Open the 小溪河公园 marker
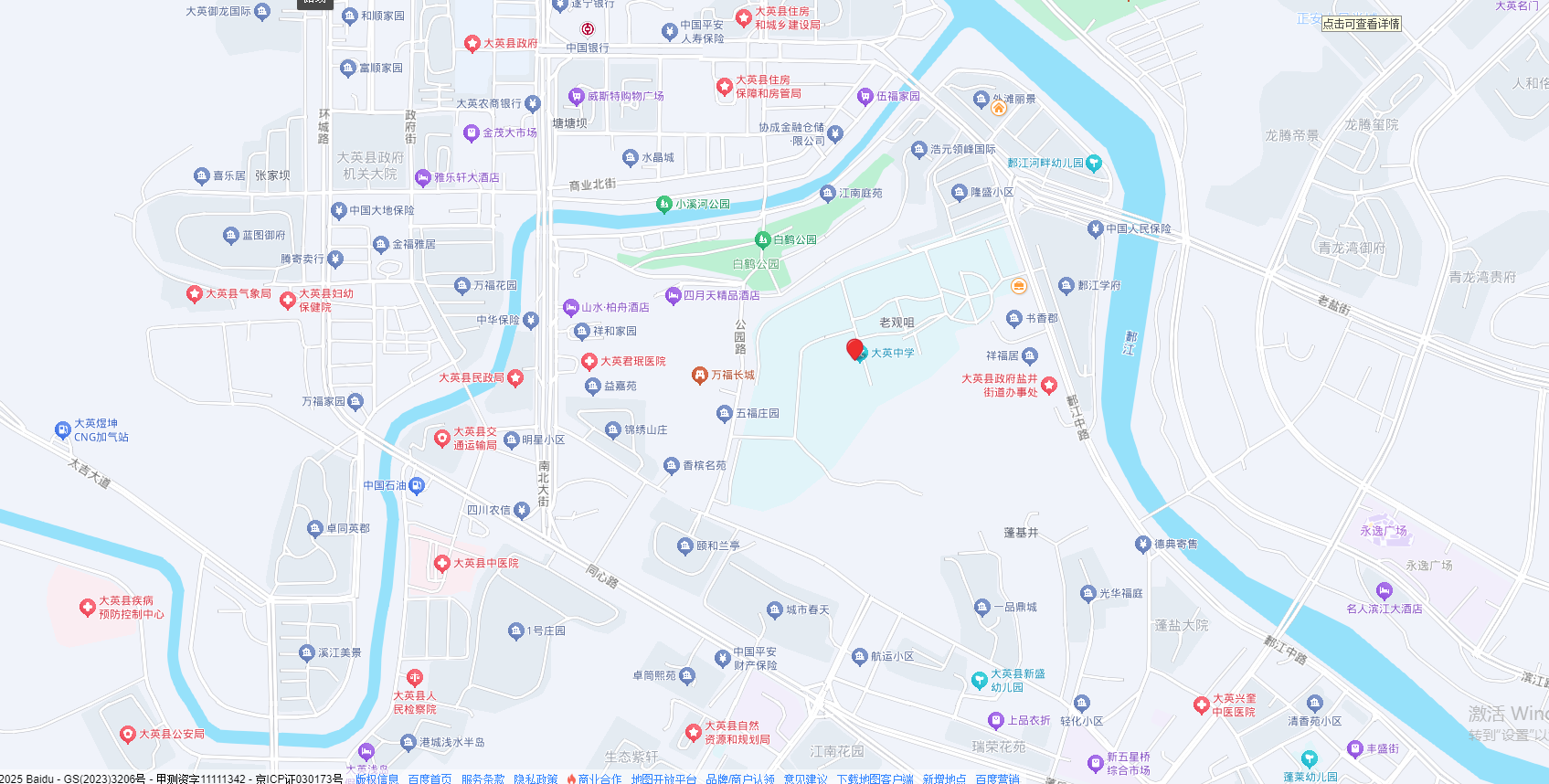Screen dimensions: 1549x784 coord(664,204)
